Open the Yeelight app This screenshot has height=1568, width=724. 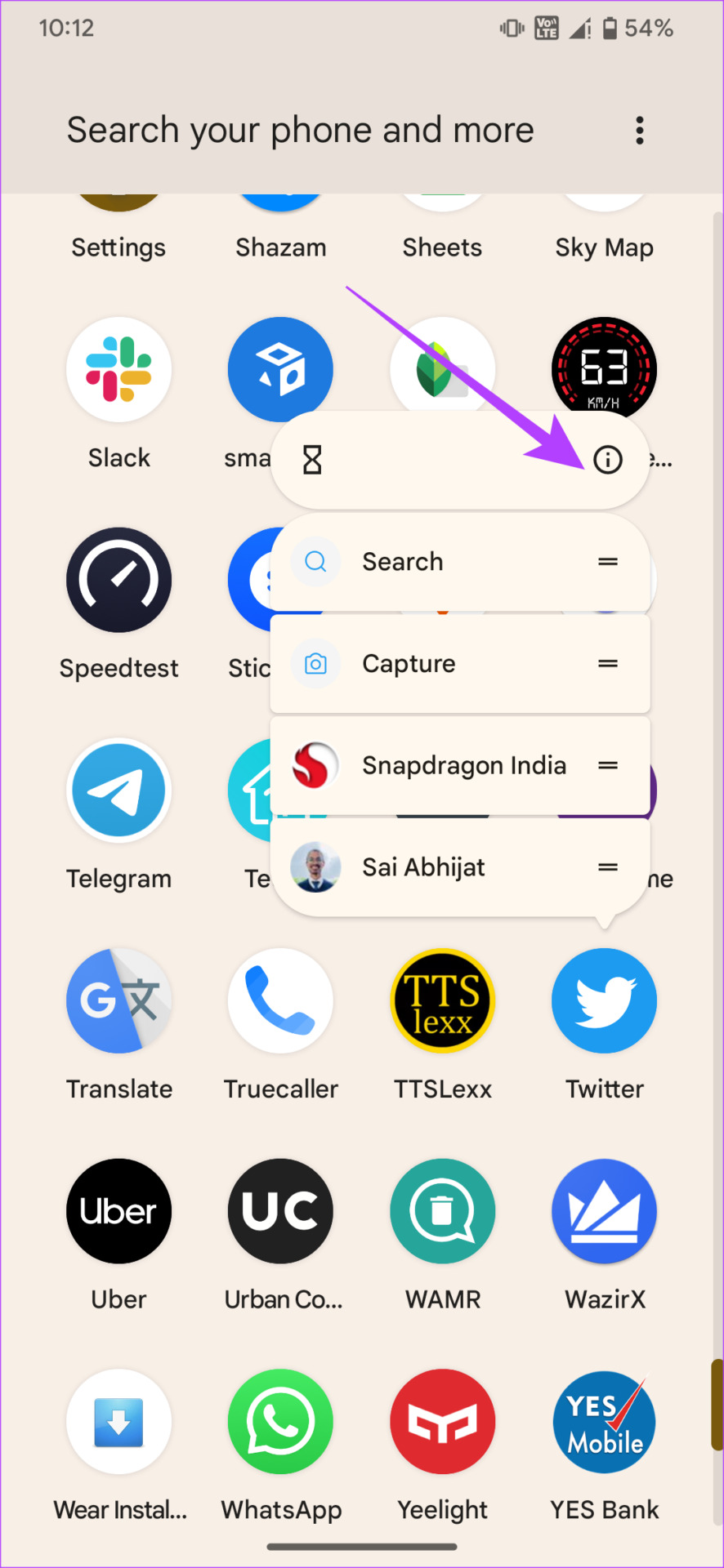442,1421
